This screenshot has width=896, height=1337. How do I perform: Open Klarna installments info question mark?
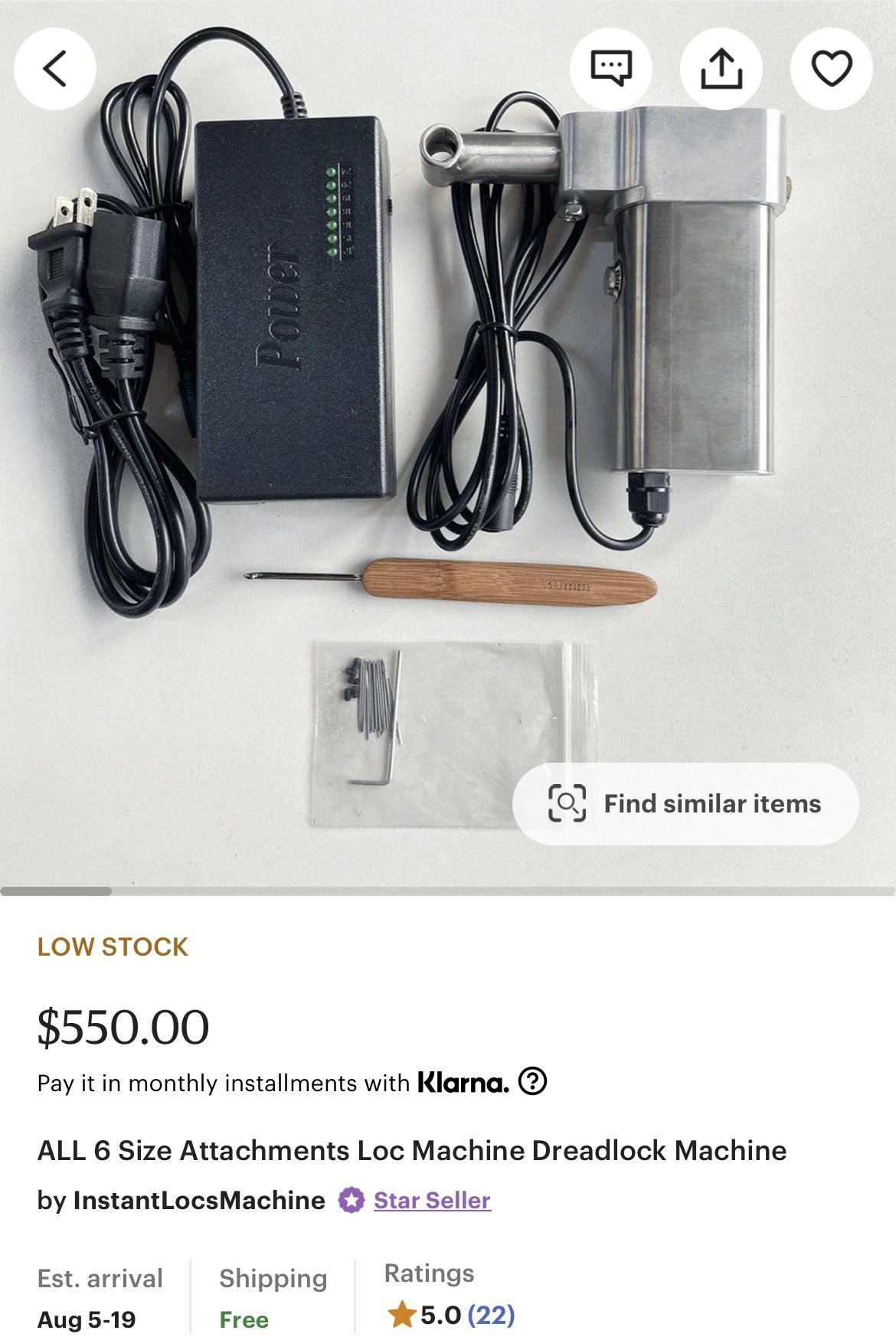coord(532,1081)
